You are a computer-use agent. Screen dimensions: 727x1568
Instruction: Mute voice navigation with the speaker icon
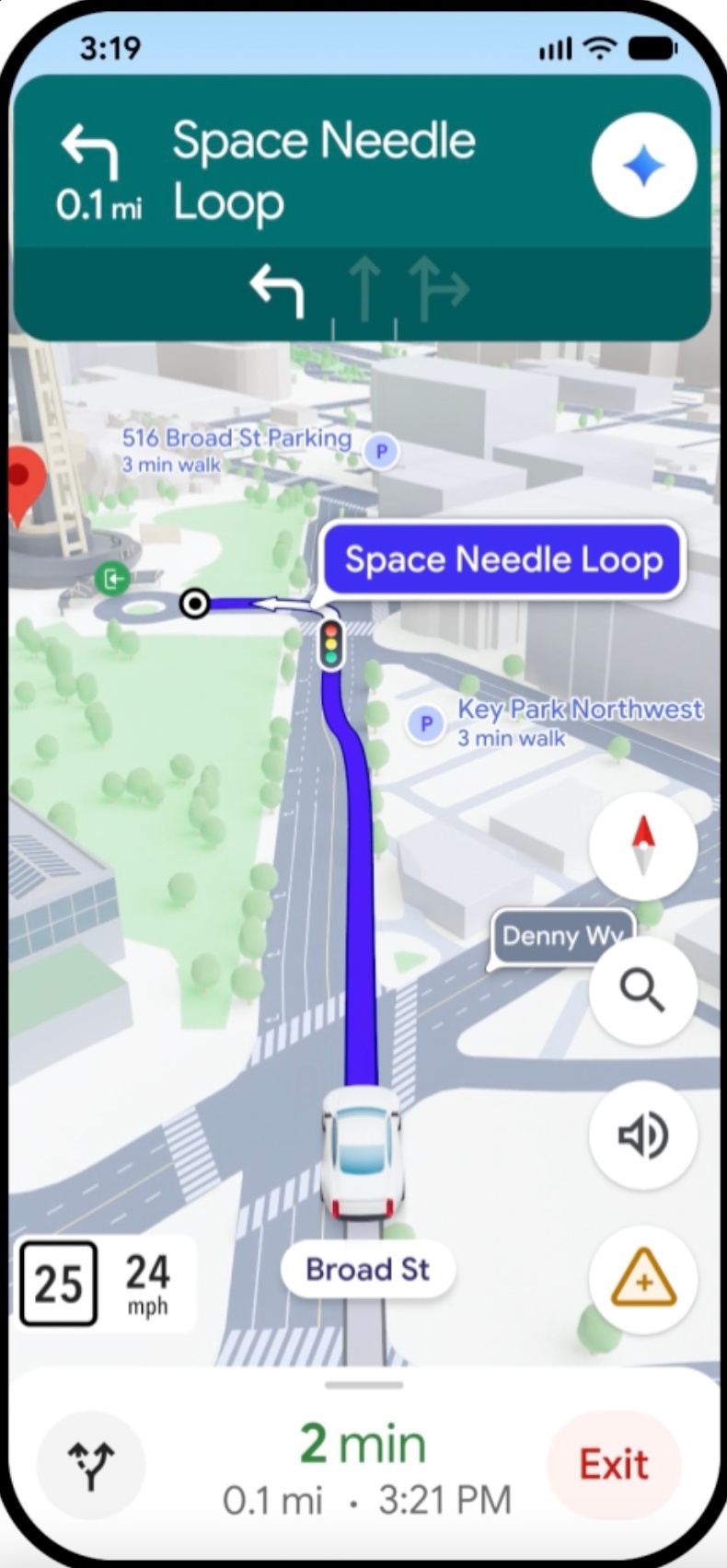[x=642, y=1135]
